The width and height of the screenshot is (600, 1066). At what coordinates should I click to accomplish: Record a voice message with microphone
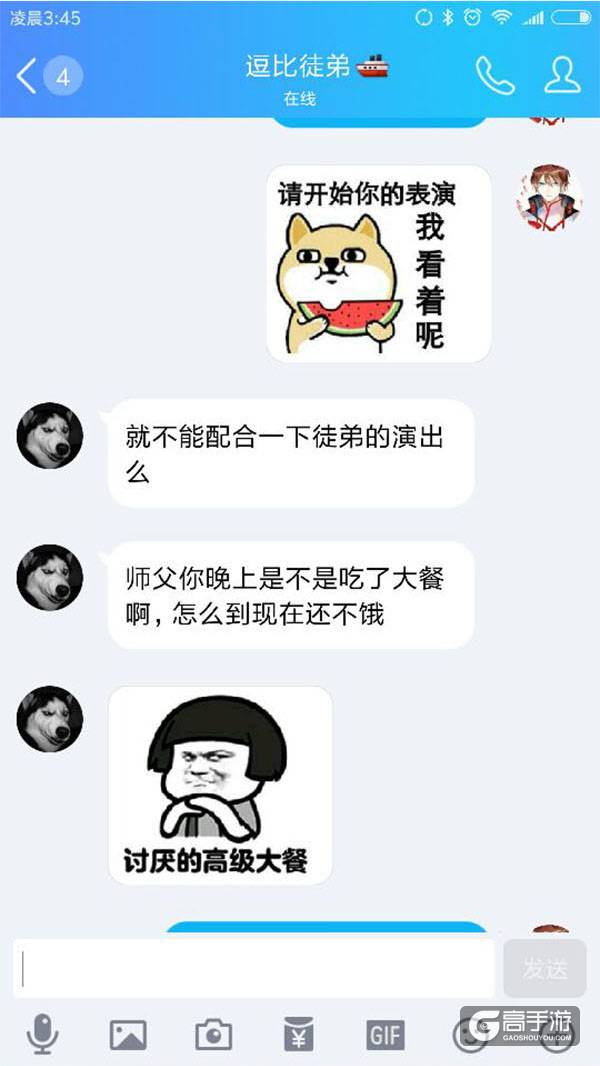click(x=42, y=1034)
